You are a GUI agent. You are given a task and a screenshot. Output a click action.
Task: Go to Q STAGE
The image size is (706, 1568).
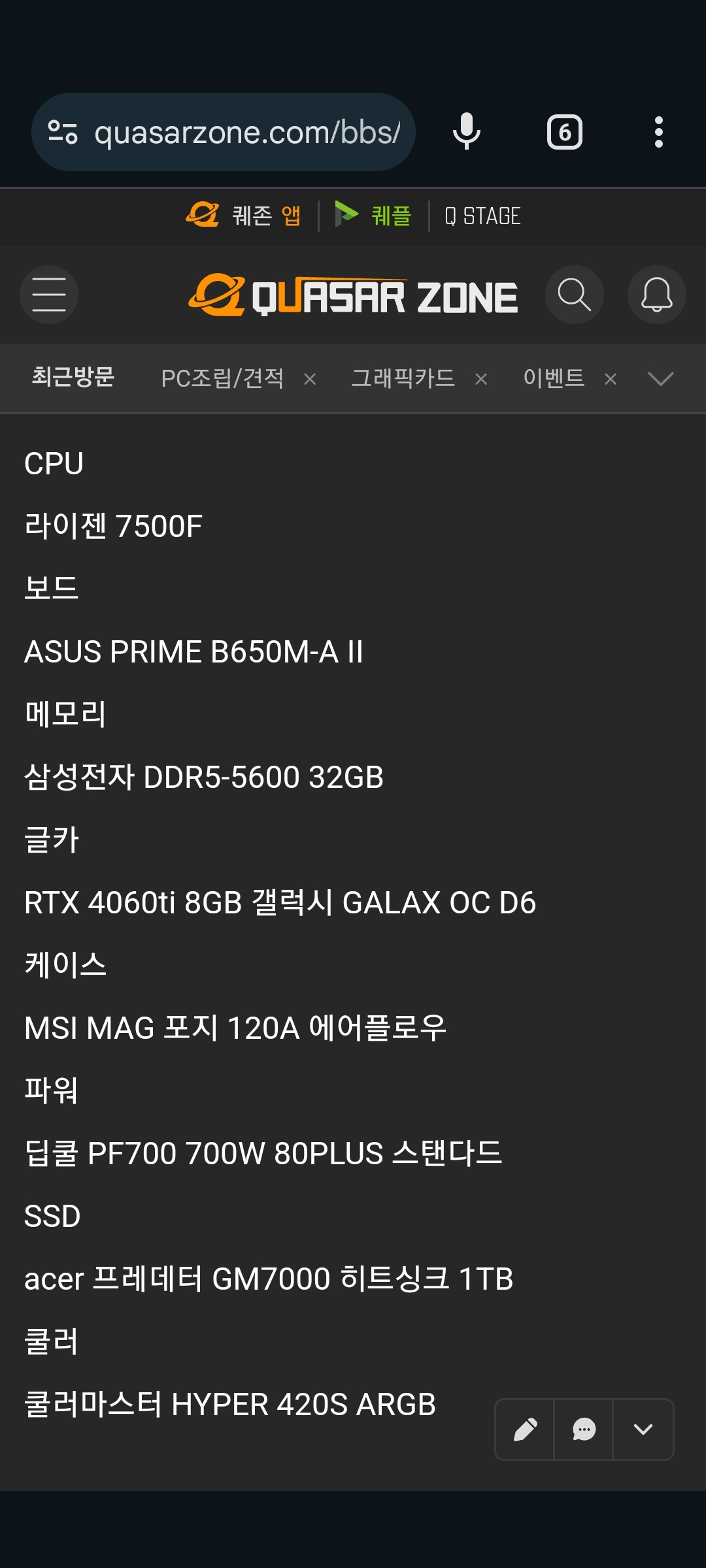482,216
